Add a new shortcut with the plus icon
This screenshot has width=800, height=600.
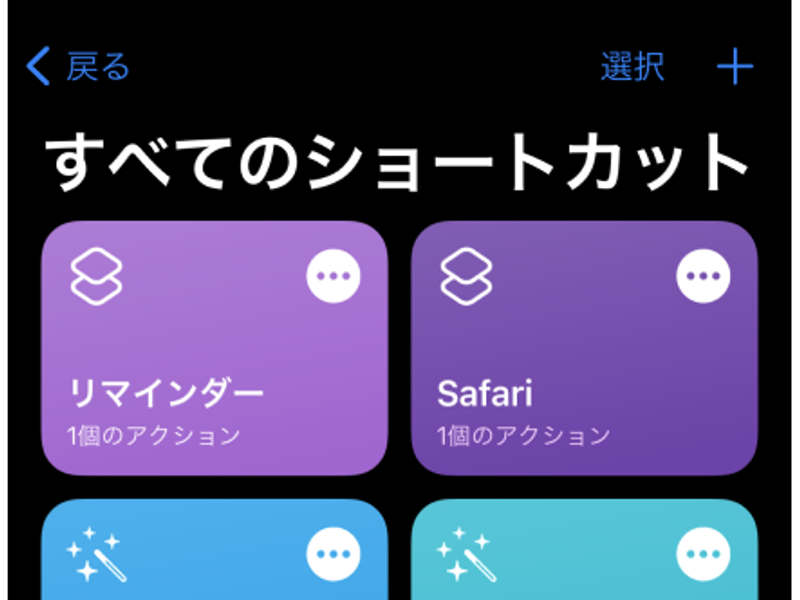click(x=735, y=67)
